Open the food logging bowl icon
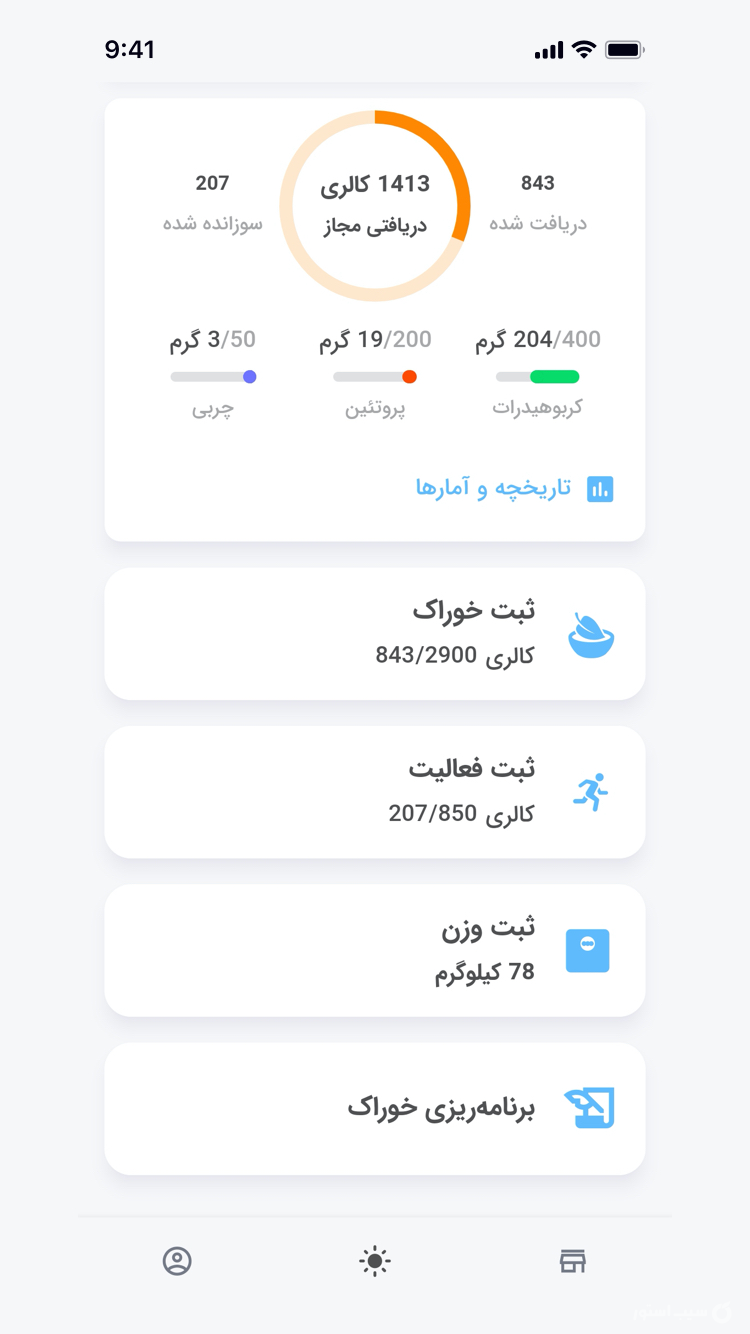Screen dimensions: 750x1334 [x=591, y=634]
